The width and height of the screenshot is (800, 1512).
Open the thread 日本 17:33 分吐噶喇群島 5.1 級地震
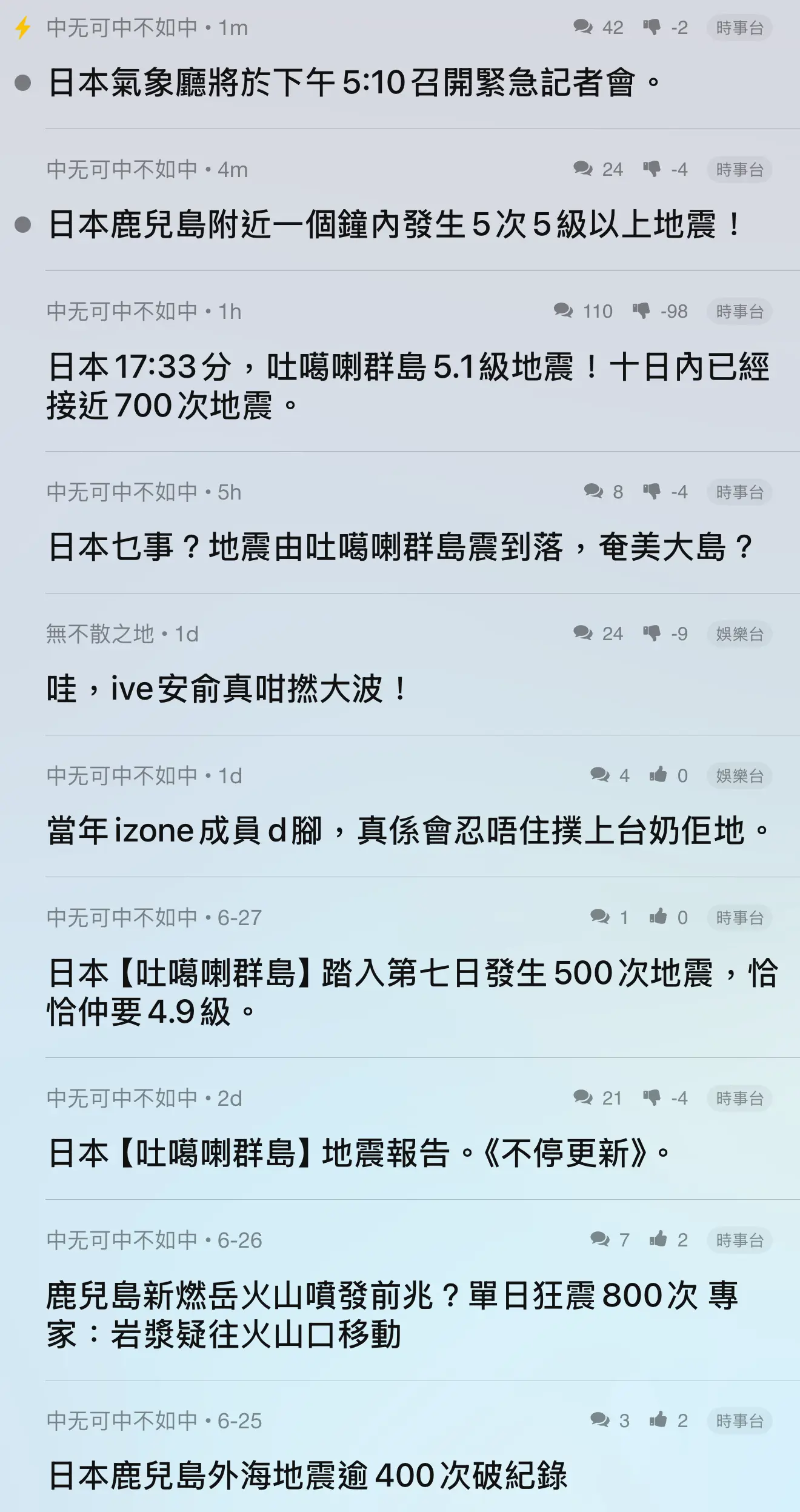pos(408,386)
